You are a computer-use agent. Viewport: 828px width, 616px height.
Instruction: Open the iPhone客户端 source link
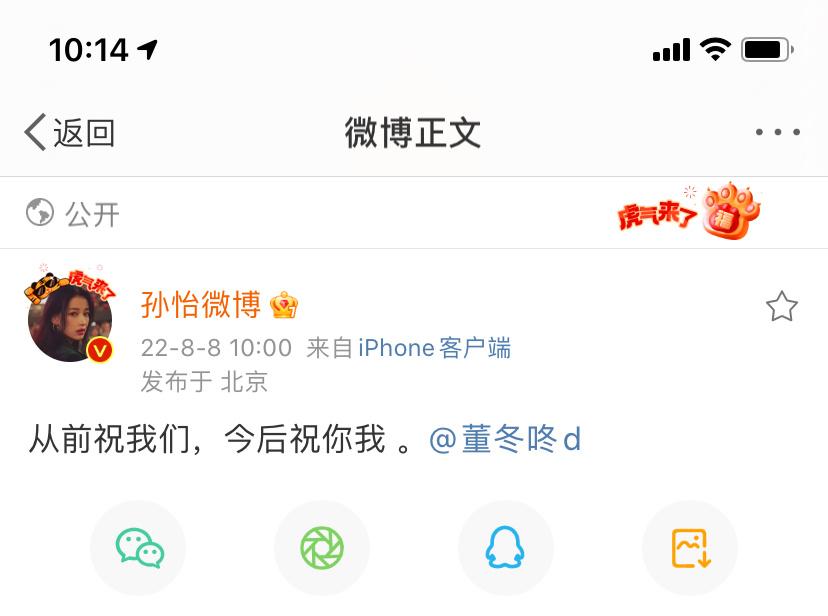click(x=434, y=348)
